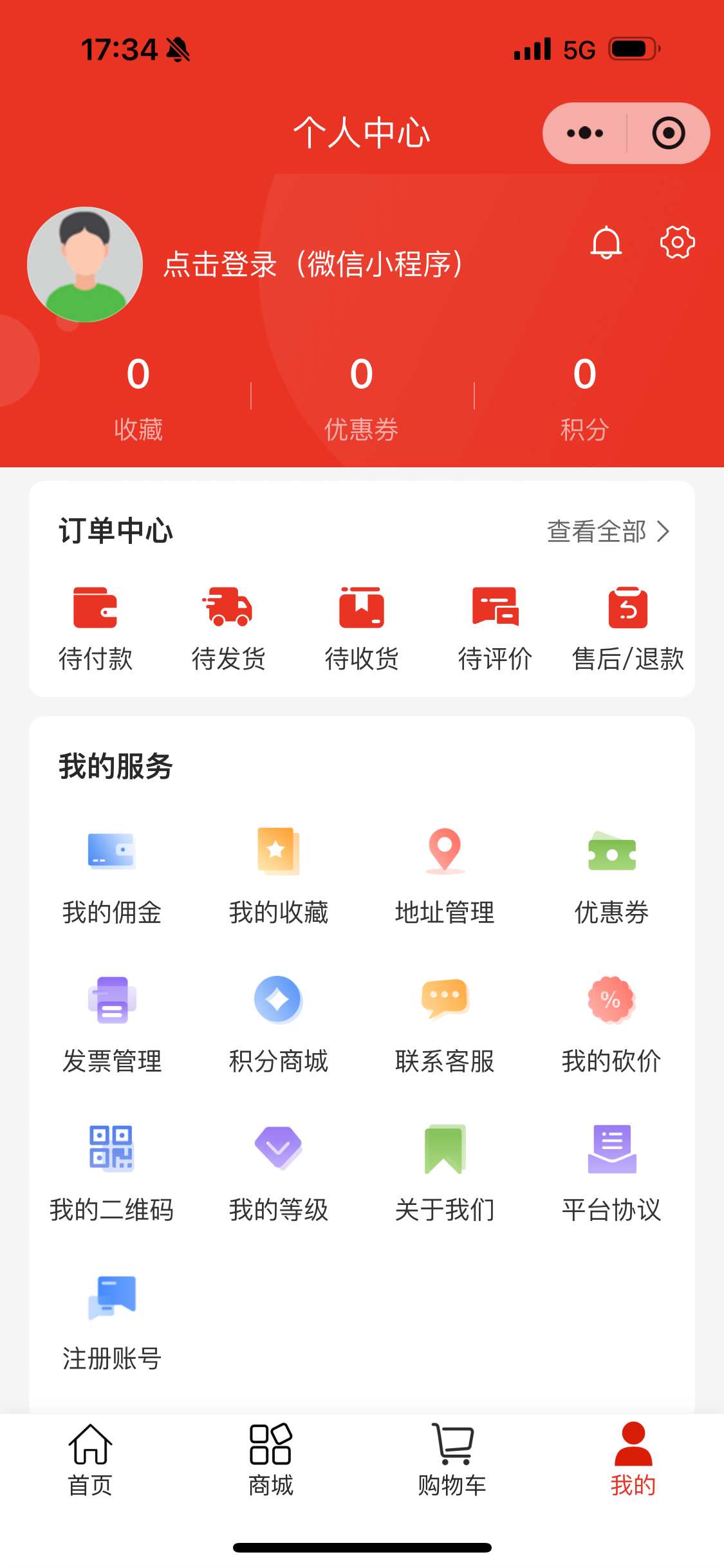Open 地址管理 address management
This screenshot has width=724, height=1568.
[444, 875]
